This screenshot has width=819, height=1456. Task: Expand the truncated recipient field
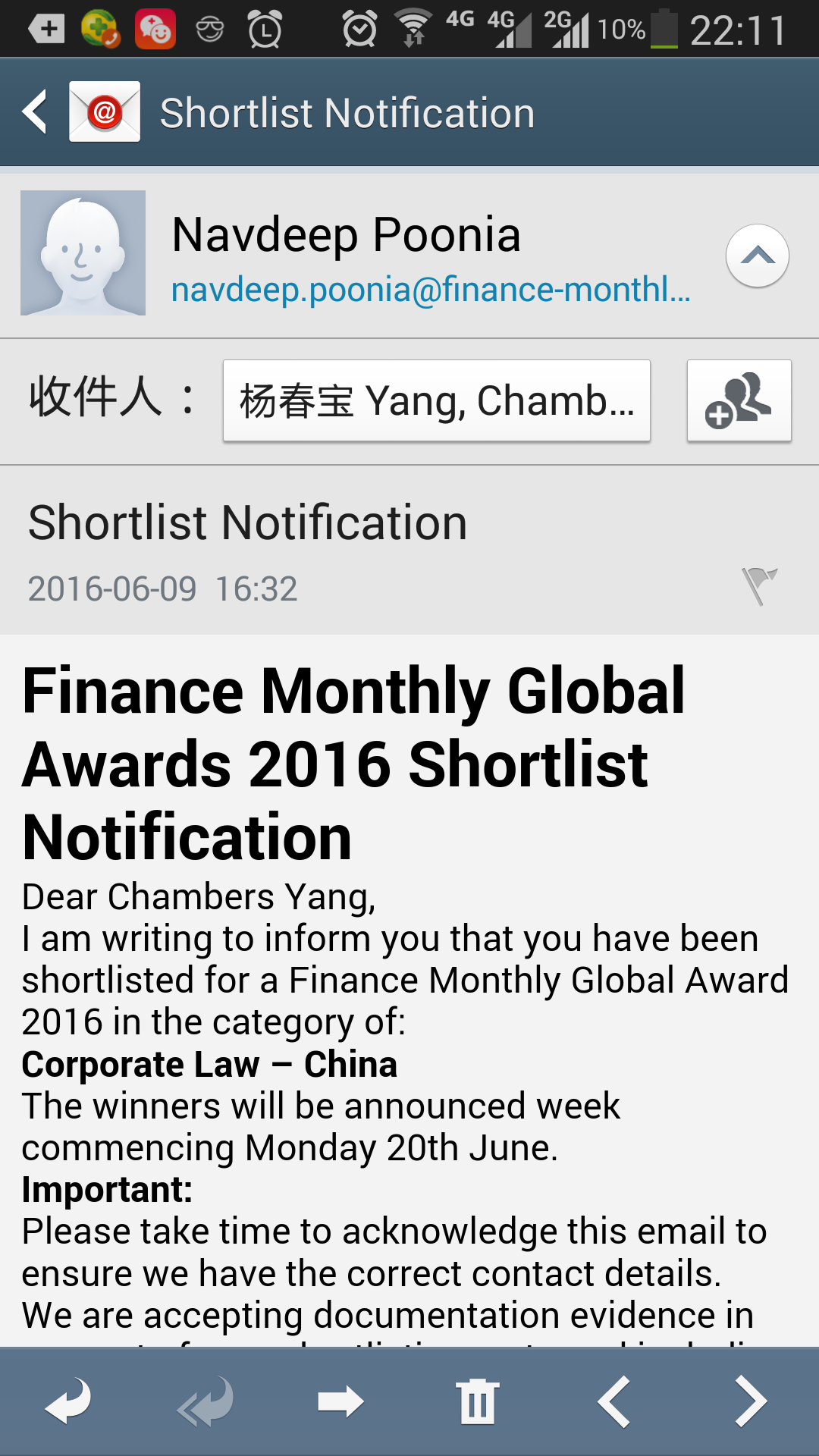click(x=436, y=402)
